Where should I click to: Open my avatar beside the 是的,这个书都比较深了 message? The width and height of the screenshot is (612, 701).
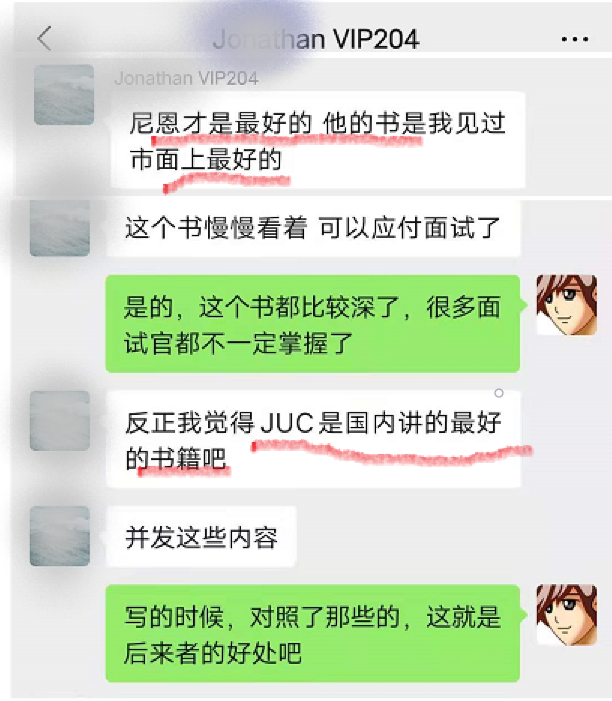(566, 305)
